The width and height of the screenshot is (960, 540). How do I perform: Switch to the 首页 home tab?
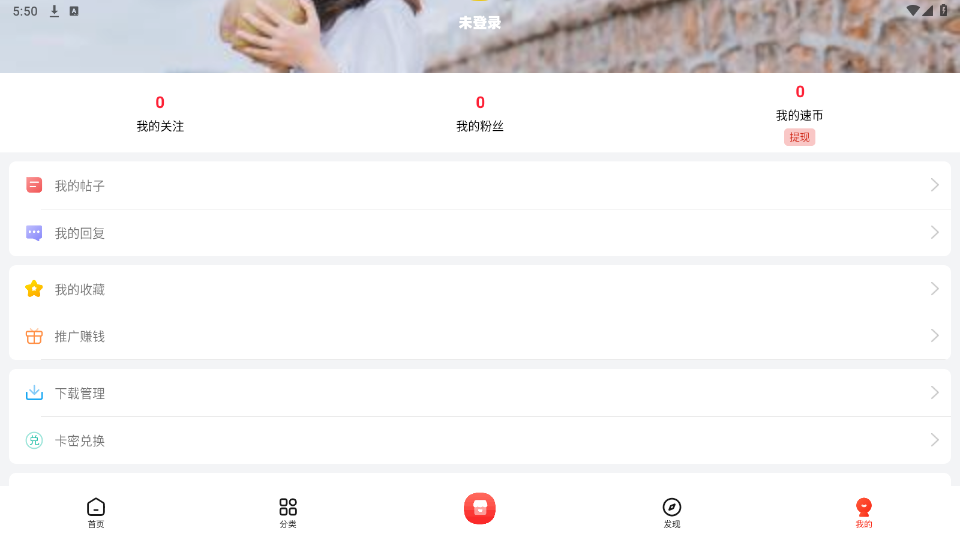pyautogui.click(x=96, y=512)
